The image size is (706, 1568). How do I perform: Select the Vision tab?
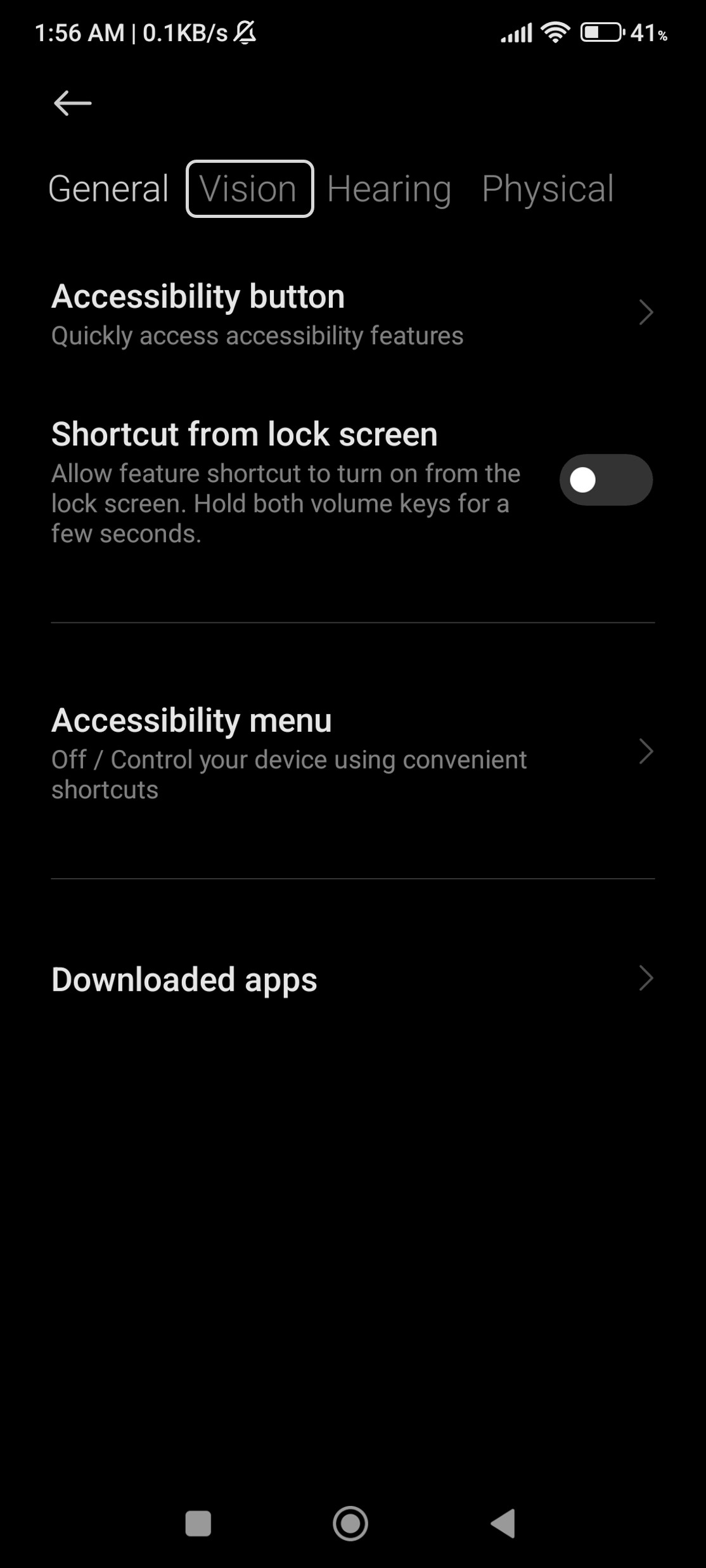click(249, 189)
